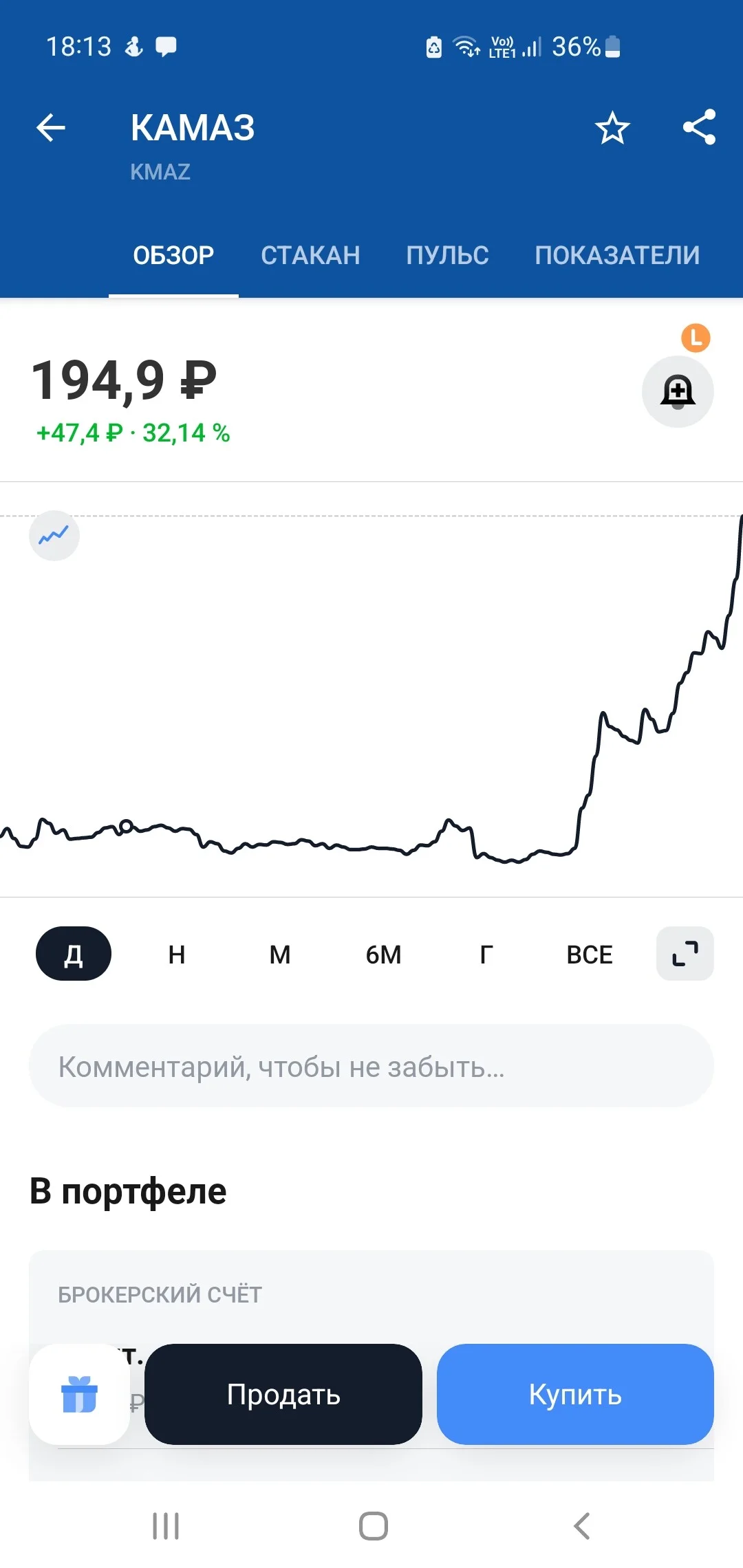
Task: Select the Обзор tab
Action: [173, 255]
